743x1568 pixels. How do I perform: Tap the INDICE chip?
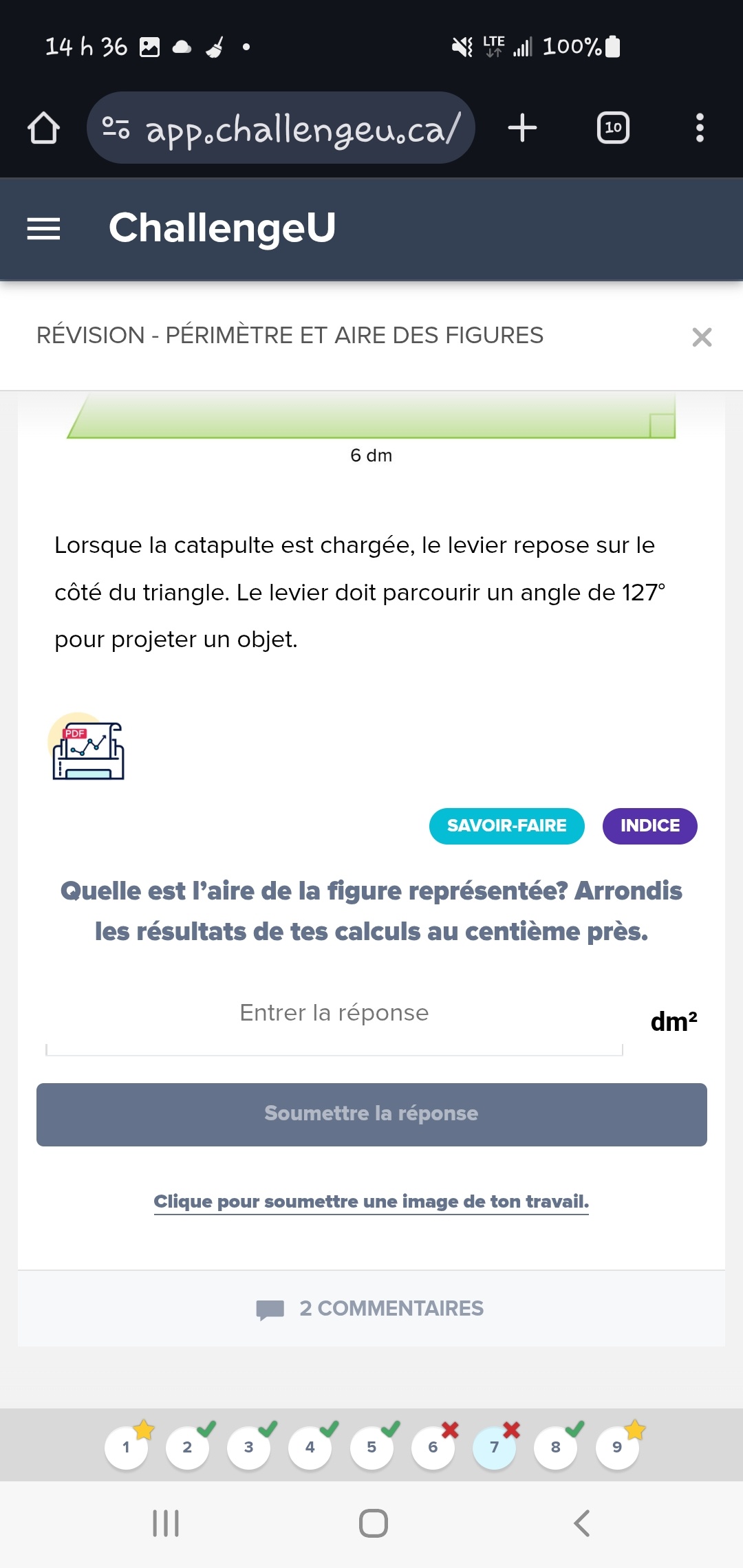tap(649, 826)
